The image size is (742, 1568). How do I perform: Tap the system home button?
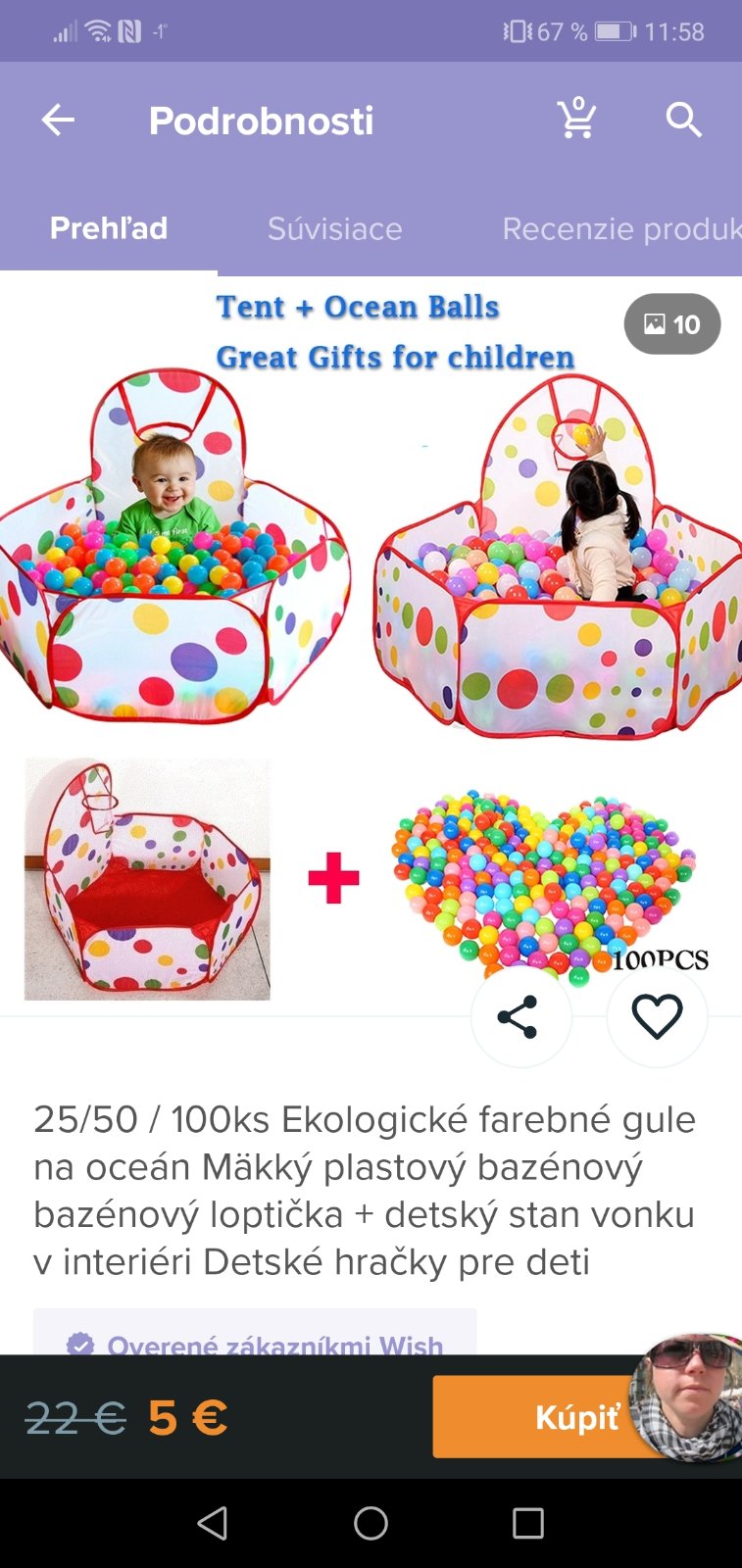[x=371, y=1523]
